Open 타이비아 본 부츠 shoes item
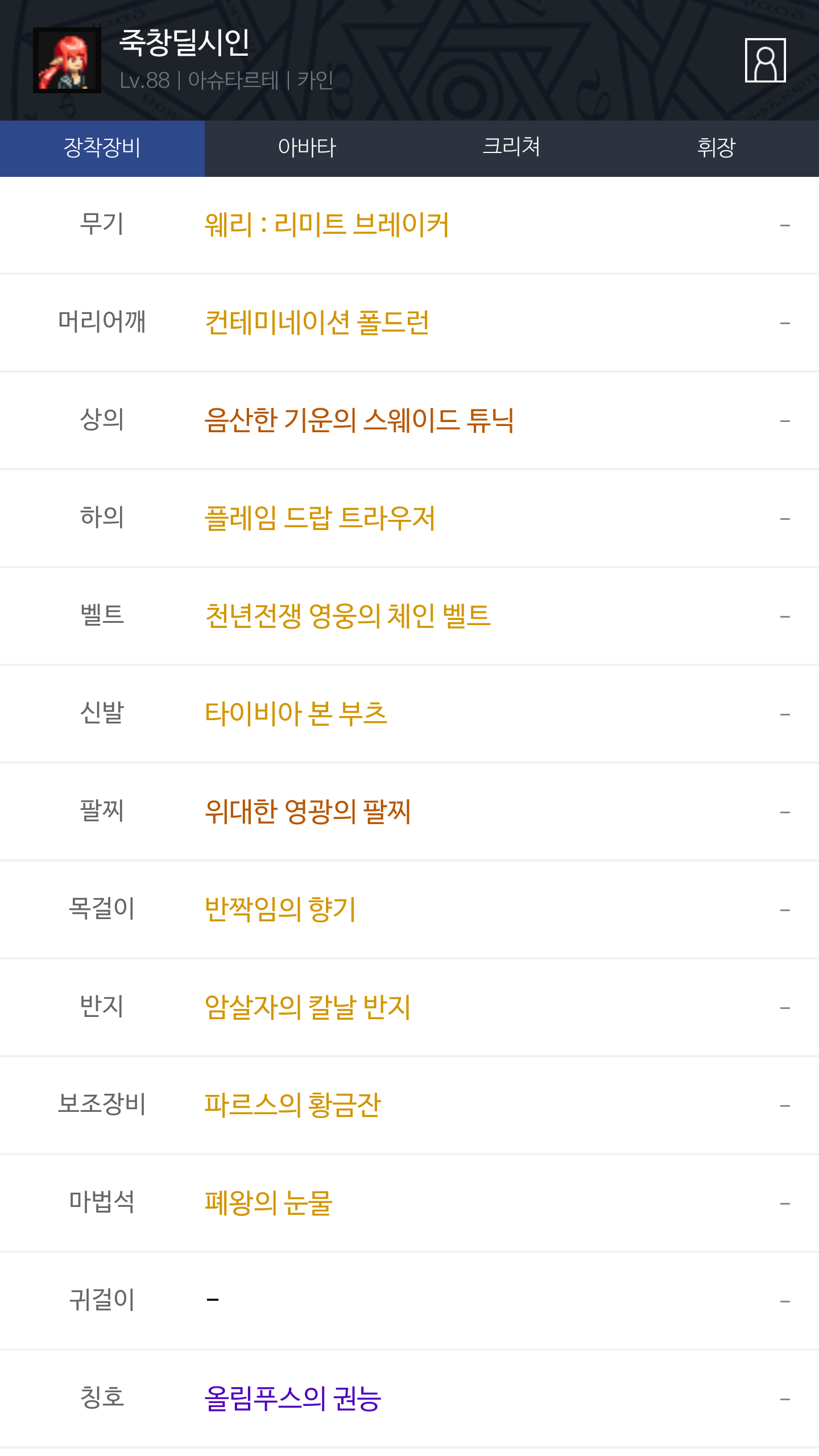 pos(296,714)
